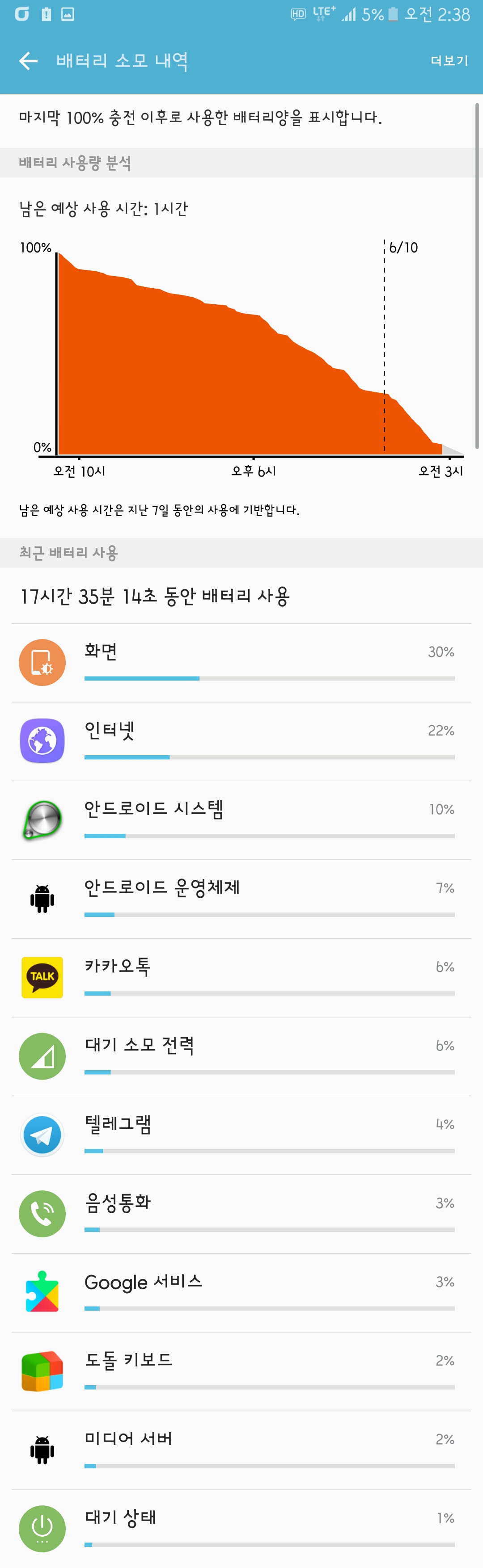View Google 서비스 battery usage
The height and width of the screenshot is (1568, 483).
(x=241, y=1292)
